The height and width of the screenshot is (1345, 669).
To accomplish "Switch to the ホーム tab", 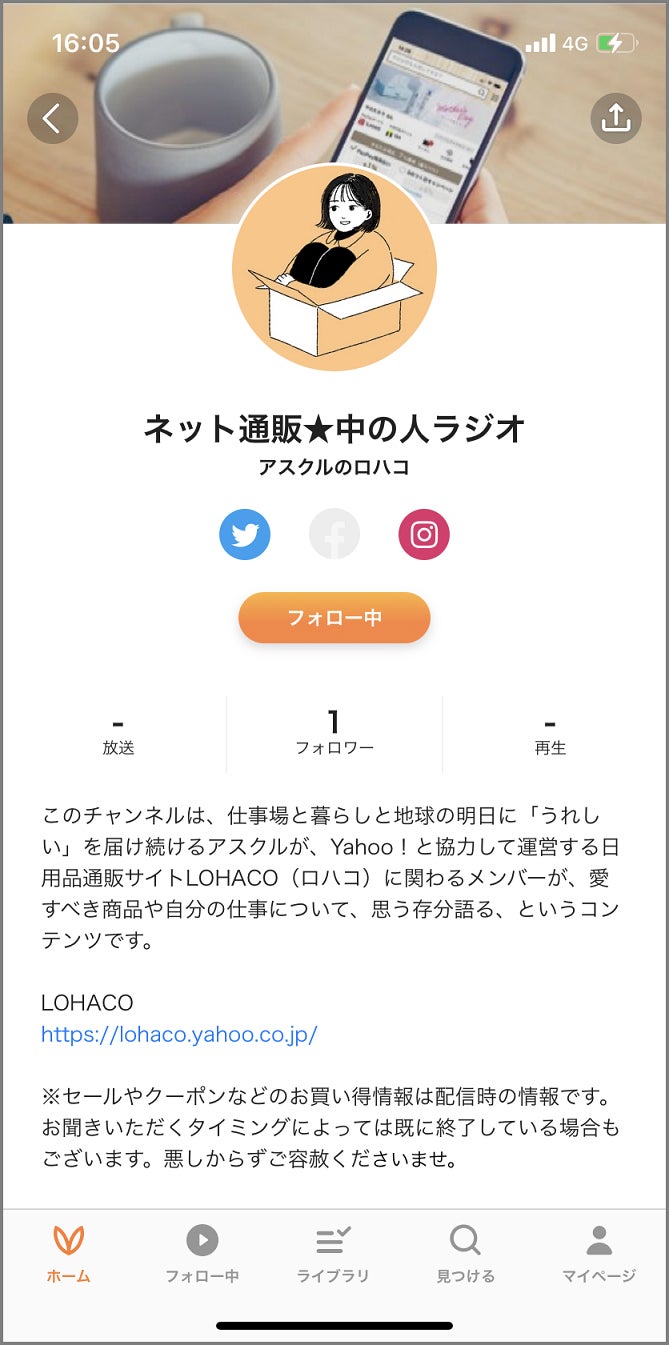I will [68, 1254].
